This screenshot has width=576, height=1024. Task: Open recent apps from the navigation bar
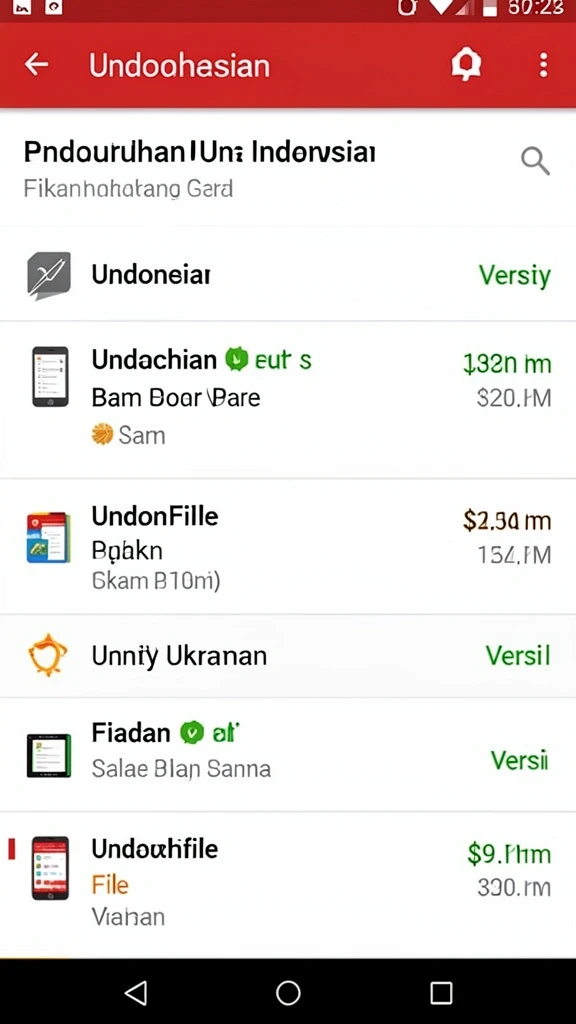tap(441, 993)
